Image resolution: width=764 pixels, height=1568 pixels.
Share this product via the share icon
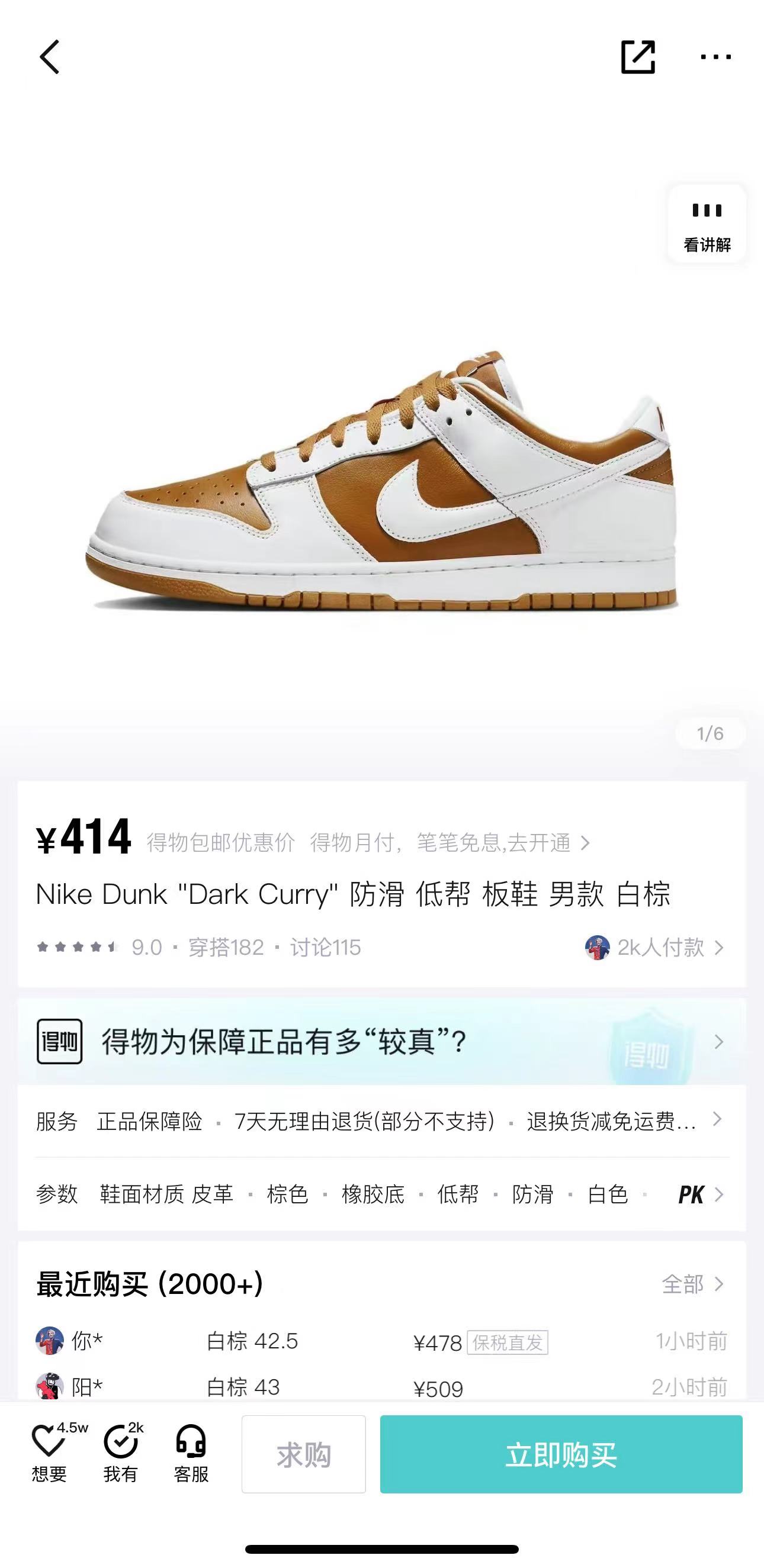click(x=638, y=57)
